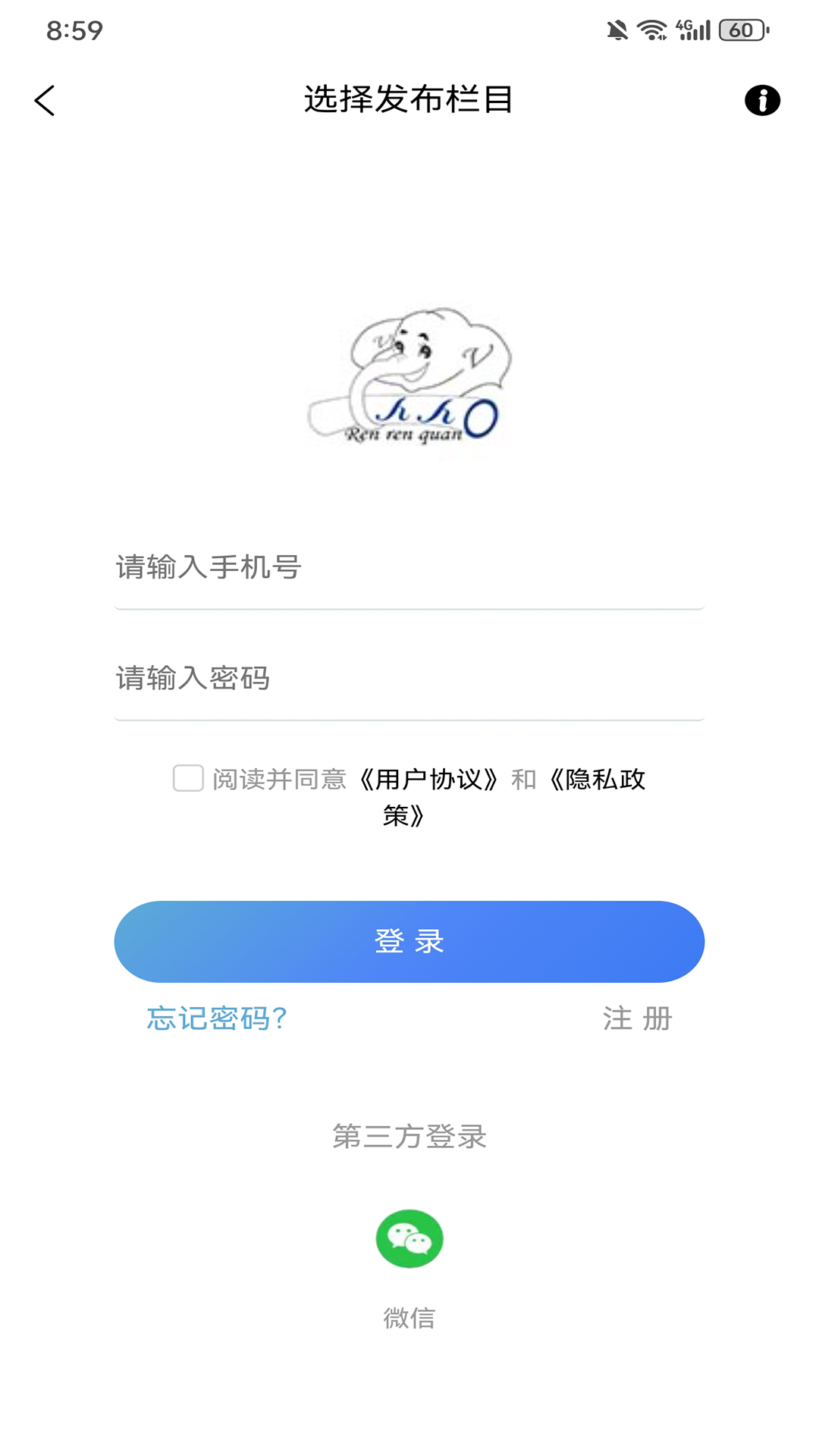Click the back arrow at top left
This screenshot has width=819, height=1456.
45,99
